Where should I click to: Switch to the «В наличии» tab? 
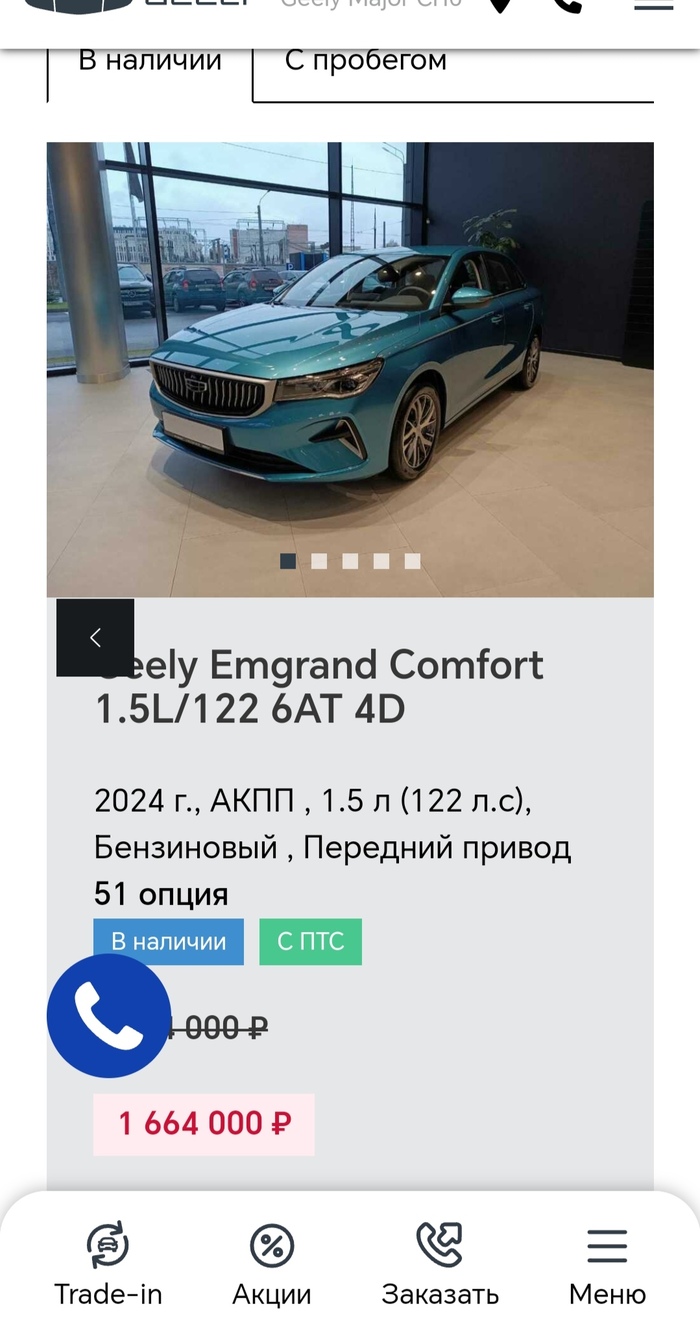coord(150,61)
